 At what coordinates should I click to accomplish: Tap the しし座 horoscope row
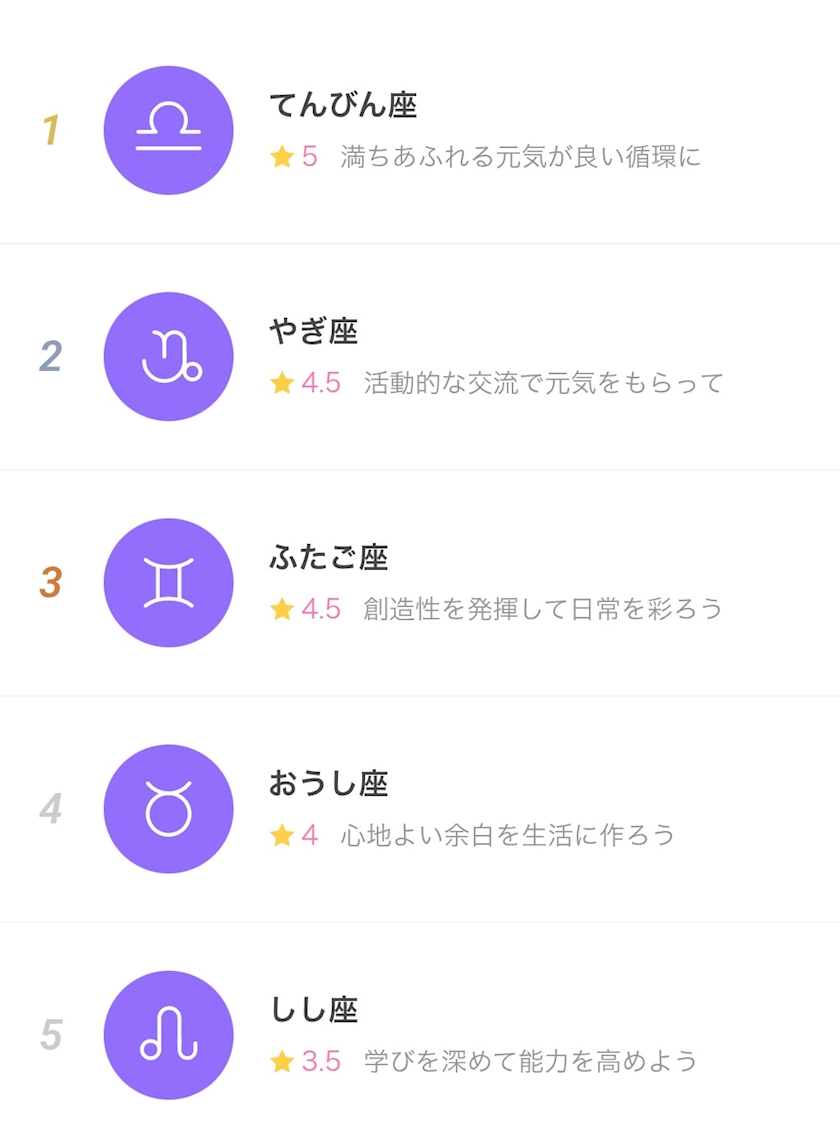420,1035
